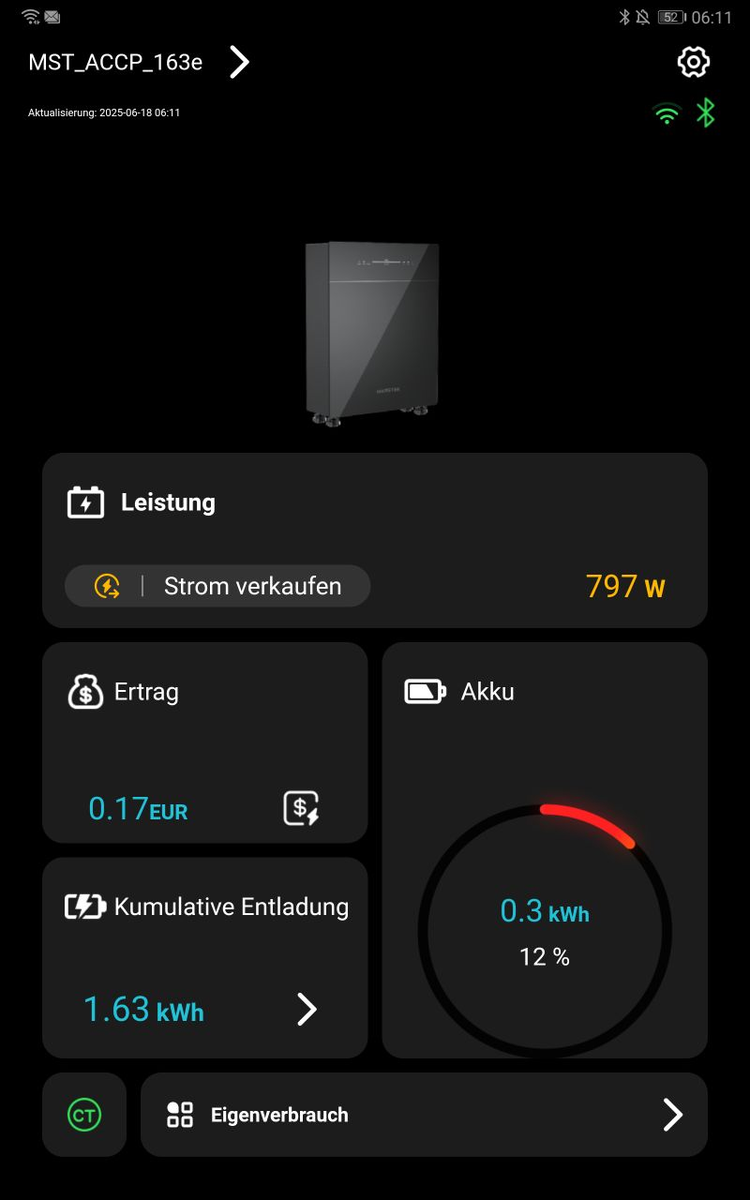Tap the green CT button
This screenshot has width=750, height=1200.
84,1115
